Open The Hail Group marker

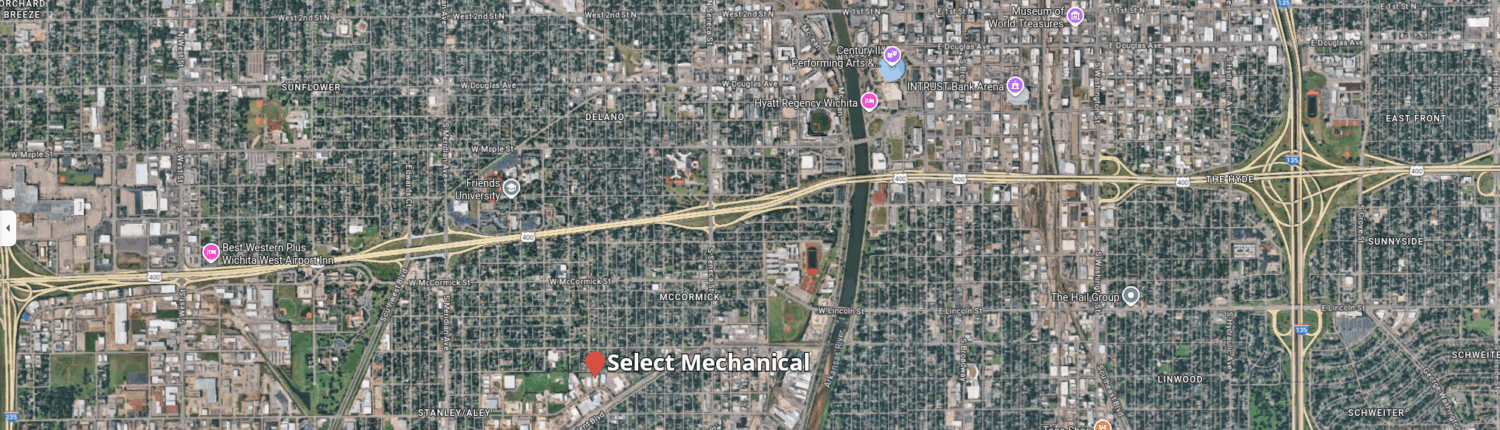coord(1130,295)
